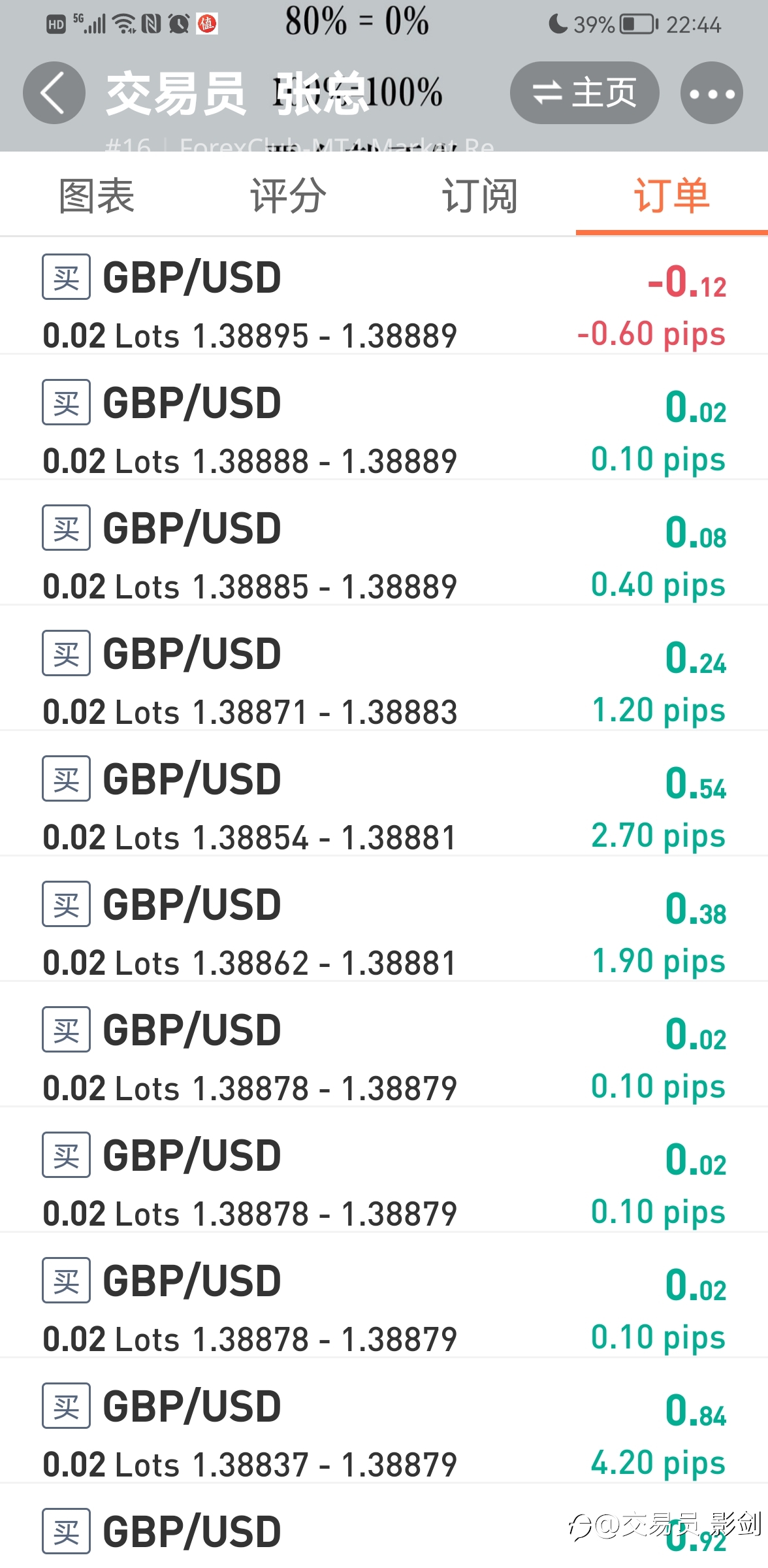
Task: Open the 订阅 tab
Action: coord(480,195)
